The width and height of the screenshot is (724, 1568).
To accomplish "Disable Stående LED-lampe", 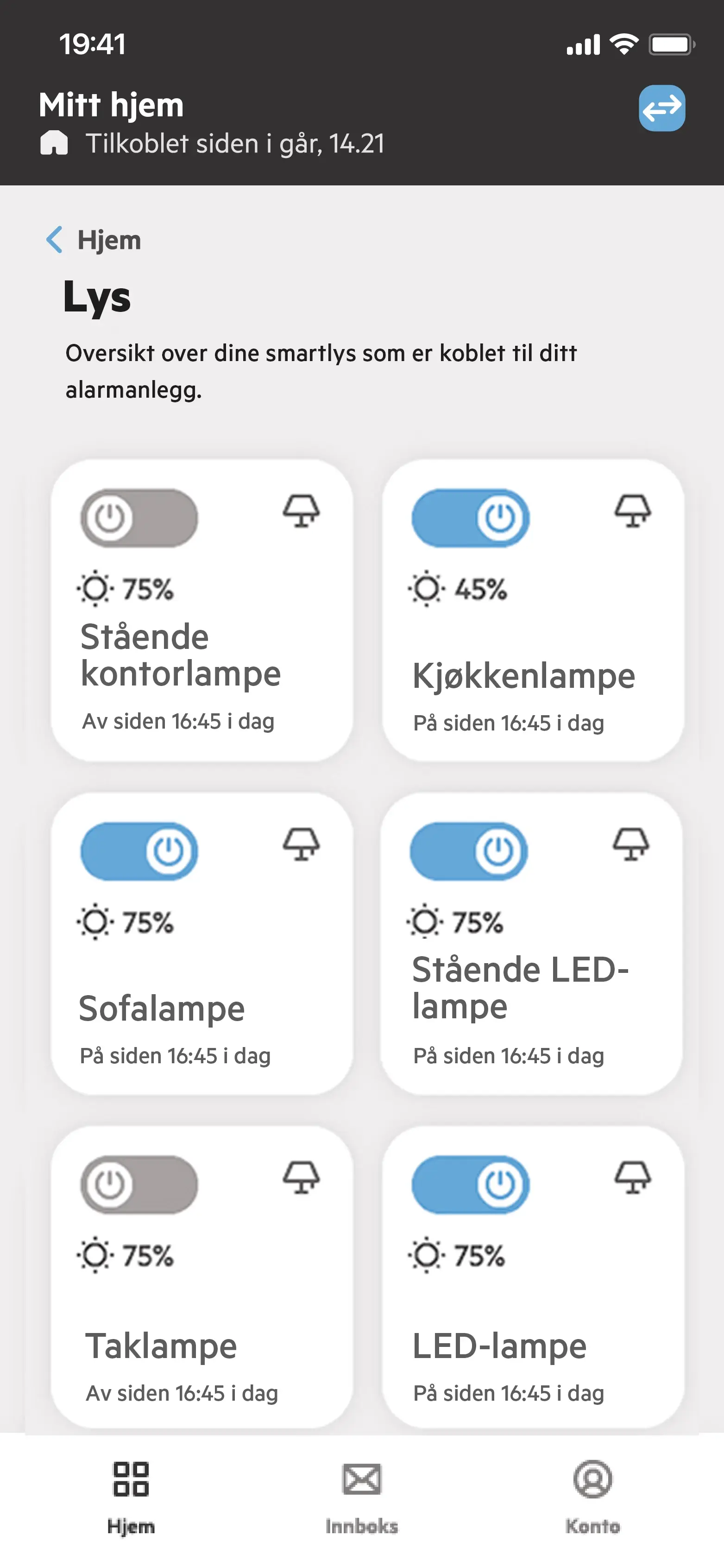I will point(468,851).
